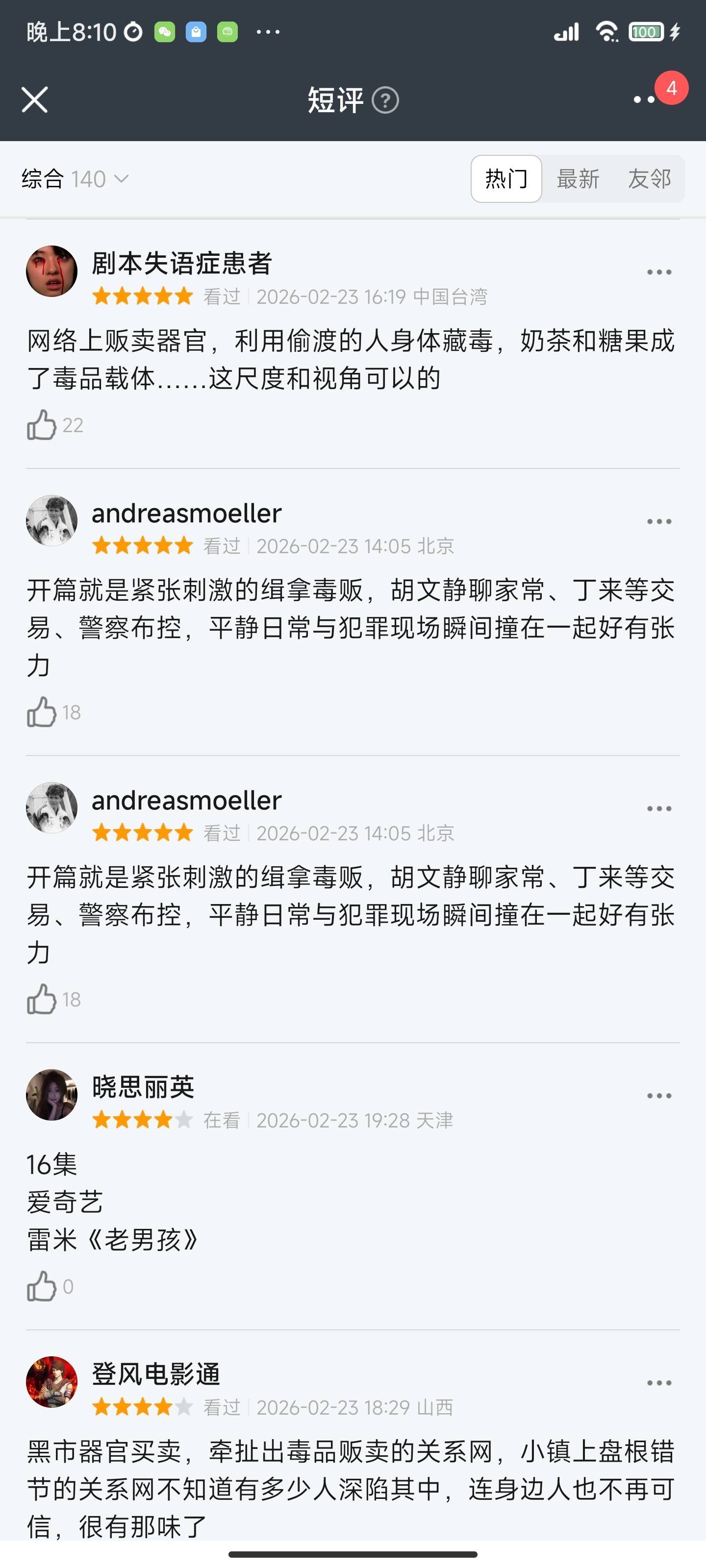
Task: Open more options on 晓思丽英's review
Action: (x=658, y=1096)
